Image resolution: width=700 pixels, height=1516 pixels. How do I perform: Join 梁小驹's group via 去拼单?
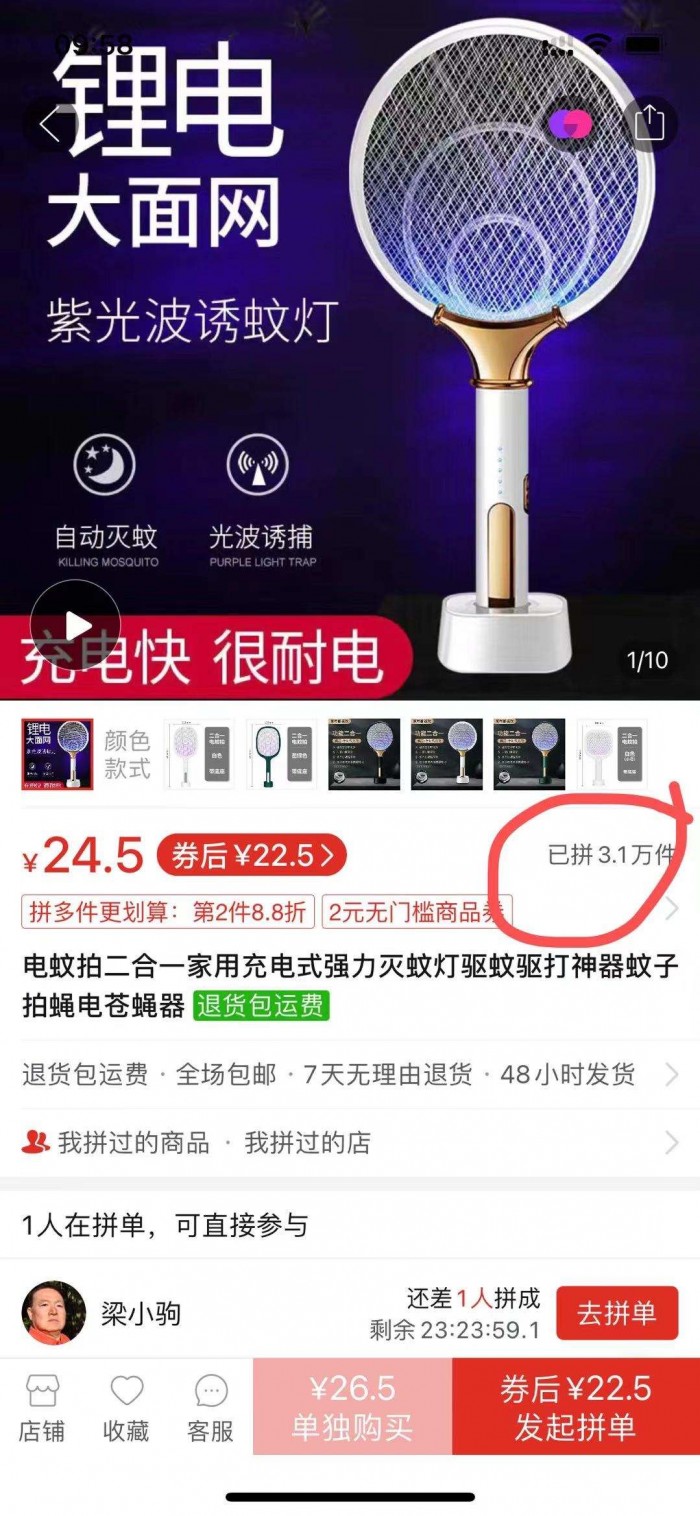pyautogui.click(x=616, y=1313)
